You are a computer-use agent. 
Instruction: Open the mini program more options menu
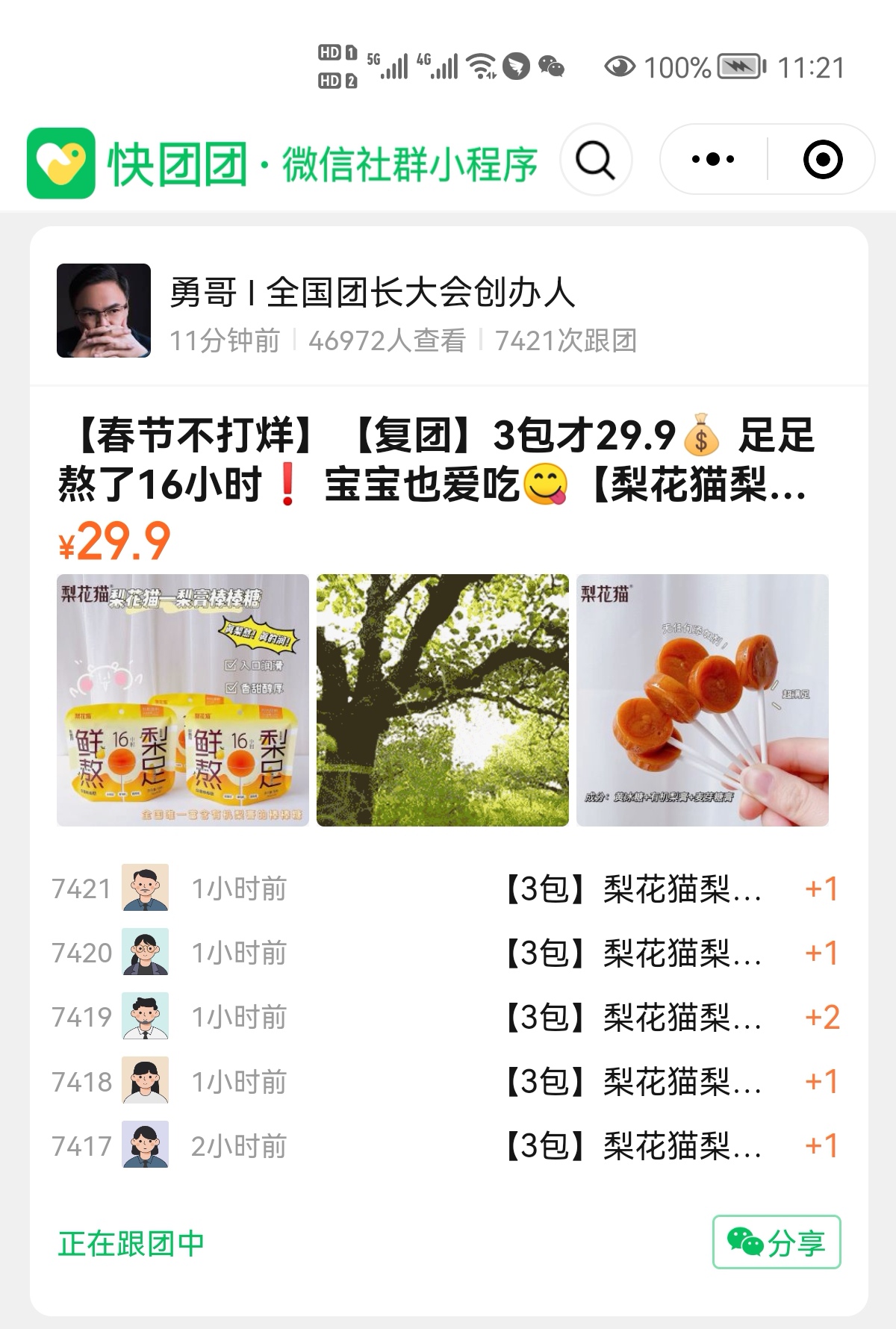(712, 159)
